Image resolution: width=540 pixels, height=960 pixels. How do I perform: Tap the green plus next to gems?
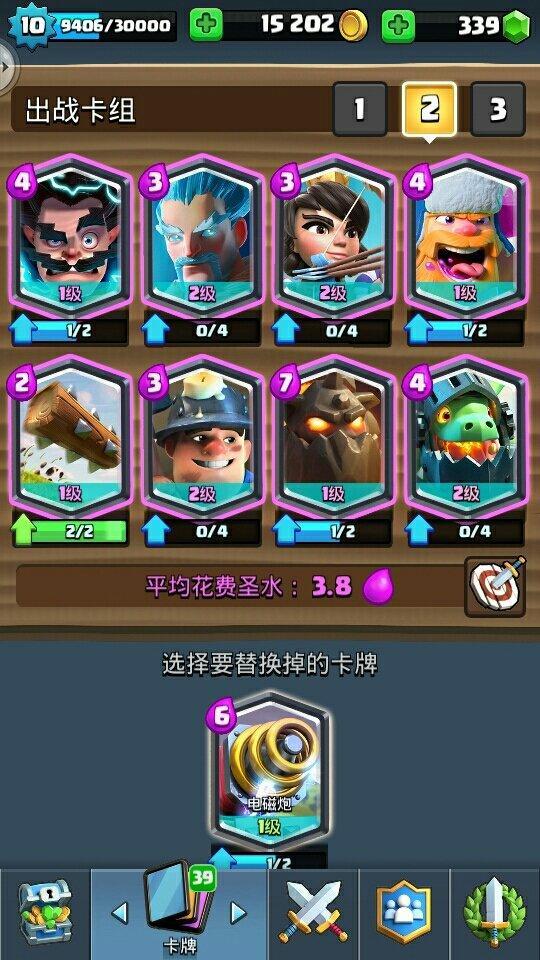point(398,25)
